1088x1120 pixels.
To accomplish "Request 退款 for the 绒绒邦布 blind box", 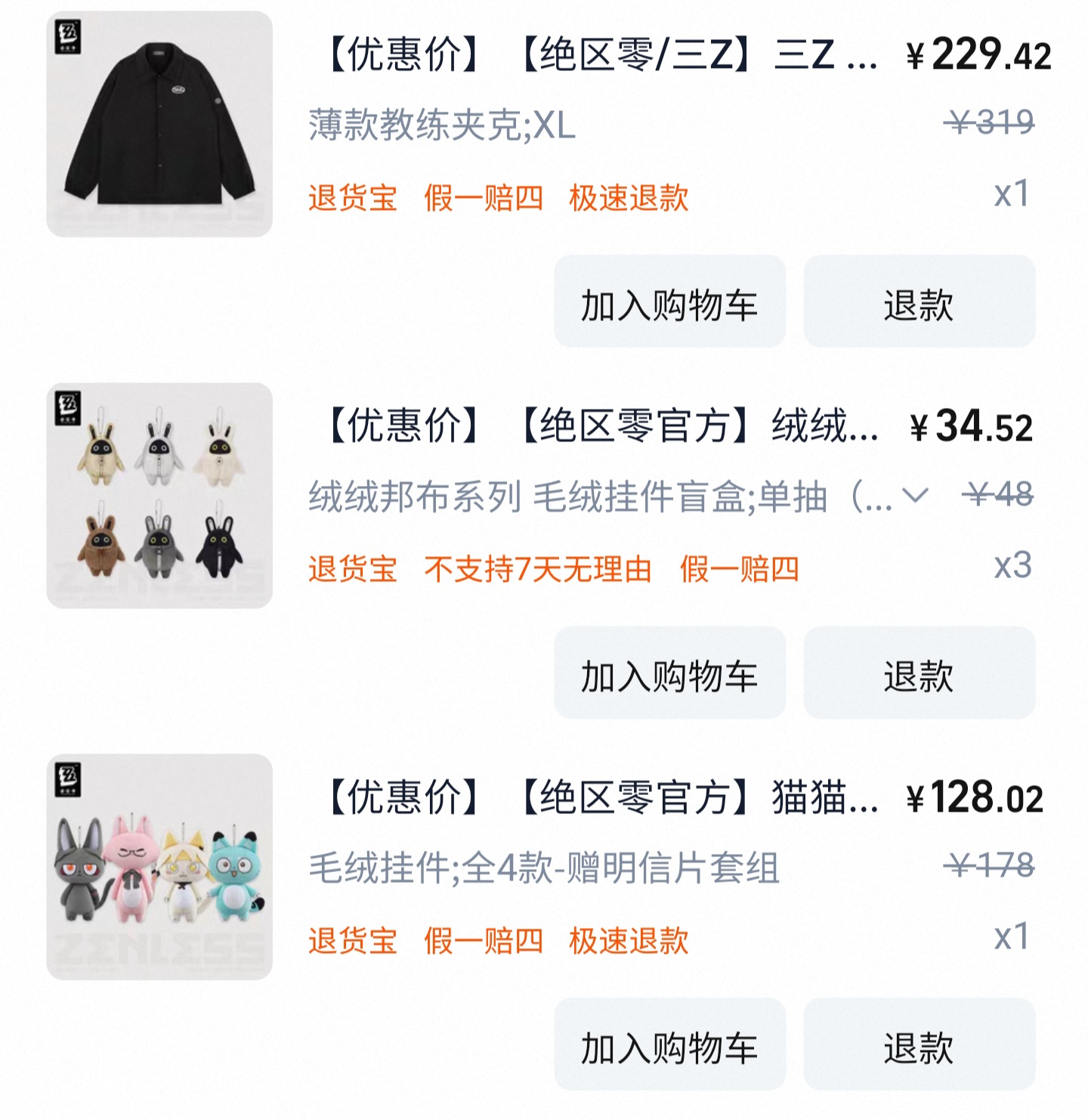I will 919,673.
